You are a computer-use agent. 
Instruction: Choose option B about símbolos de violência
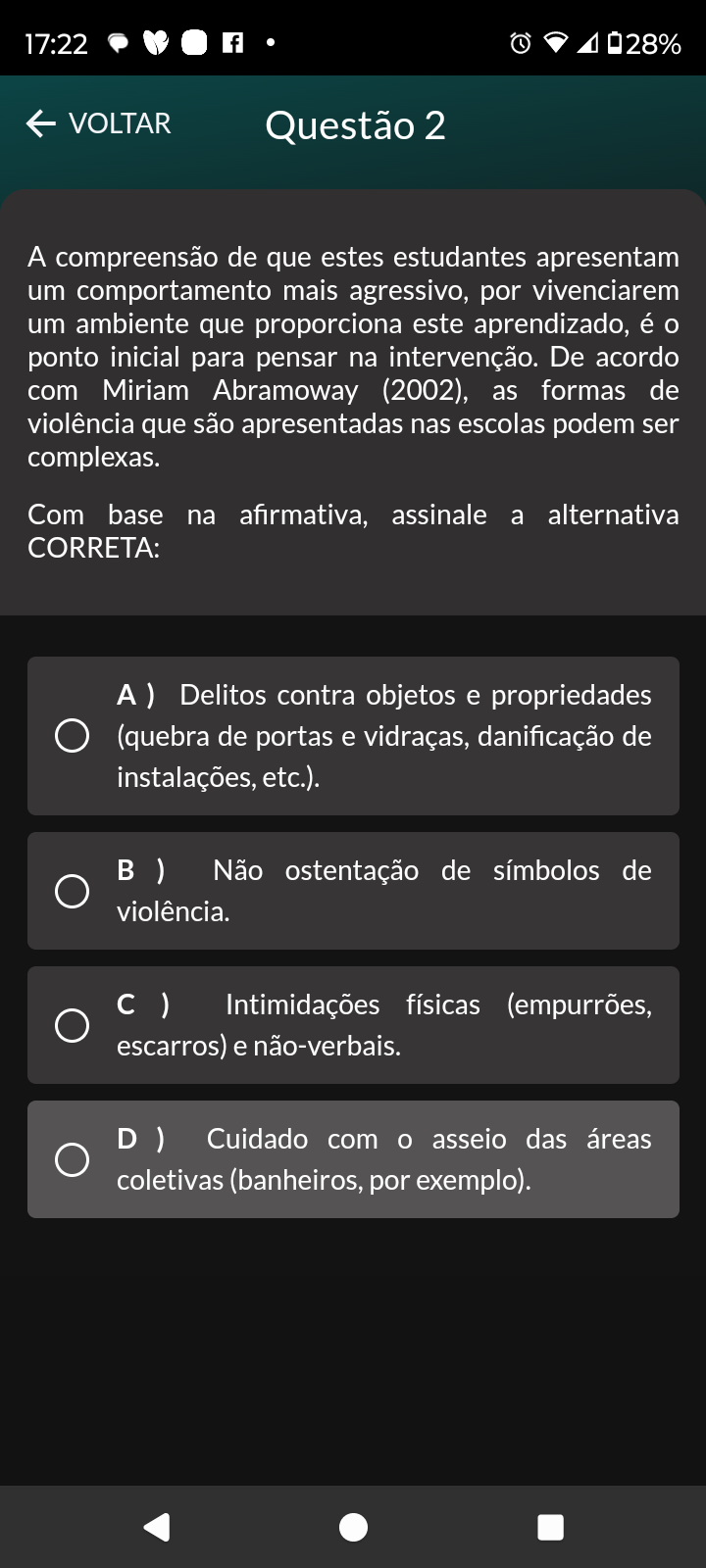pos(72,891)
